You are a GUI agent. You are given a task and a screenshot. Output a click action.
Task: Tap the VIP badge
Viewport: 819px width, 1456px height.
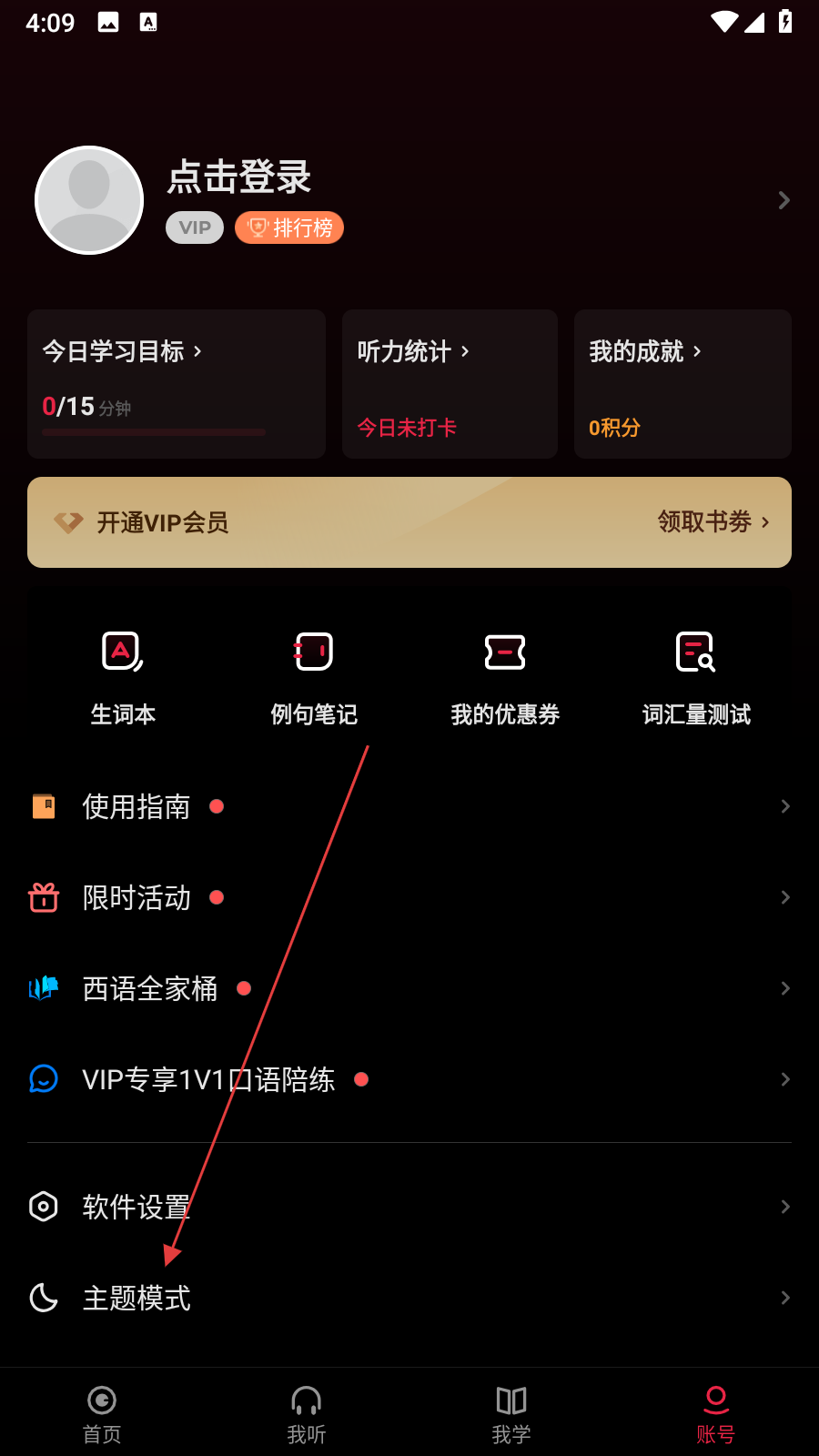coord(195,227)
